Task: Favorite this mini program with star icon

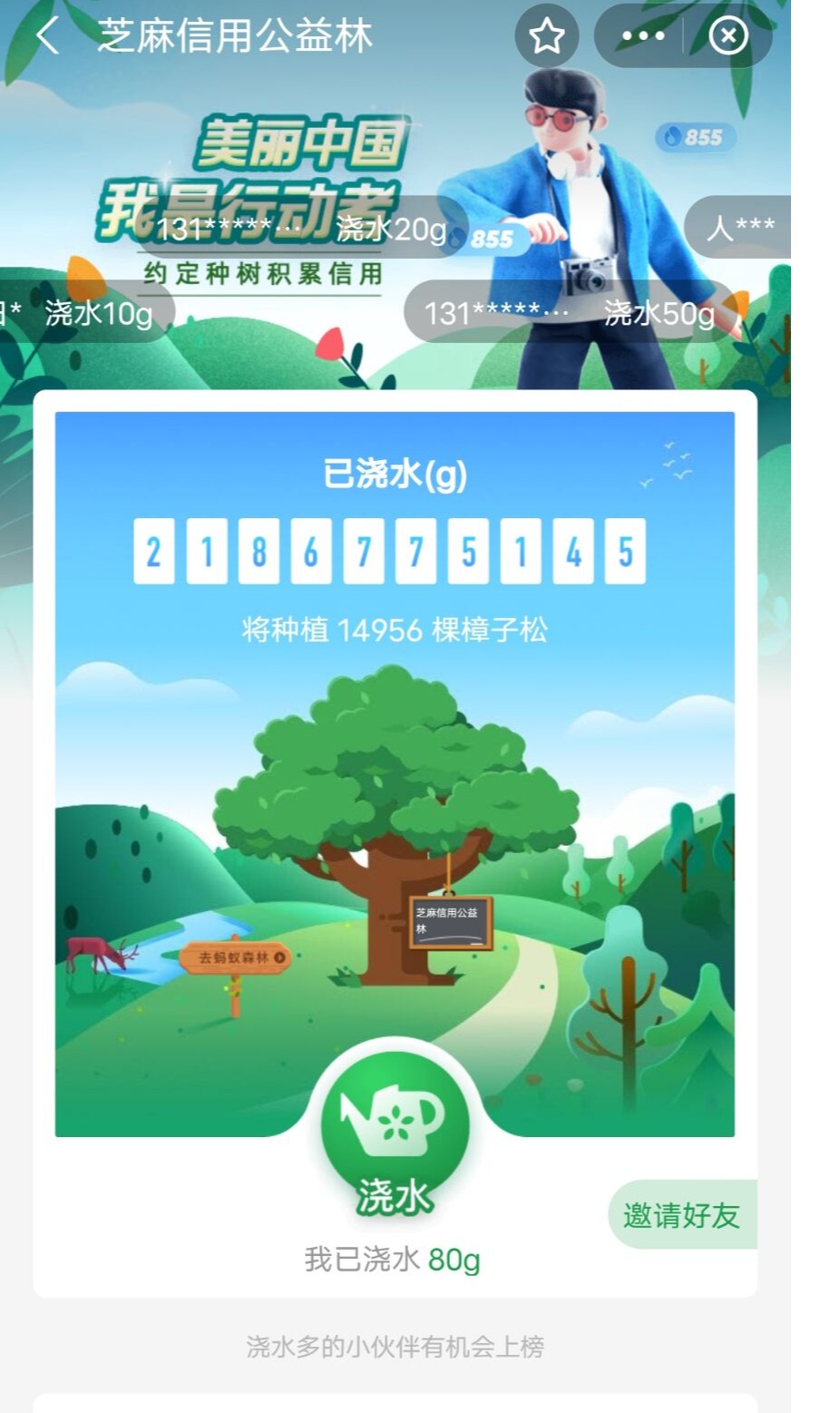Action: (x=547, y=36)
